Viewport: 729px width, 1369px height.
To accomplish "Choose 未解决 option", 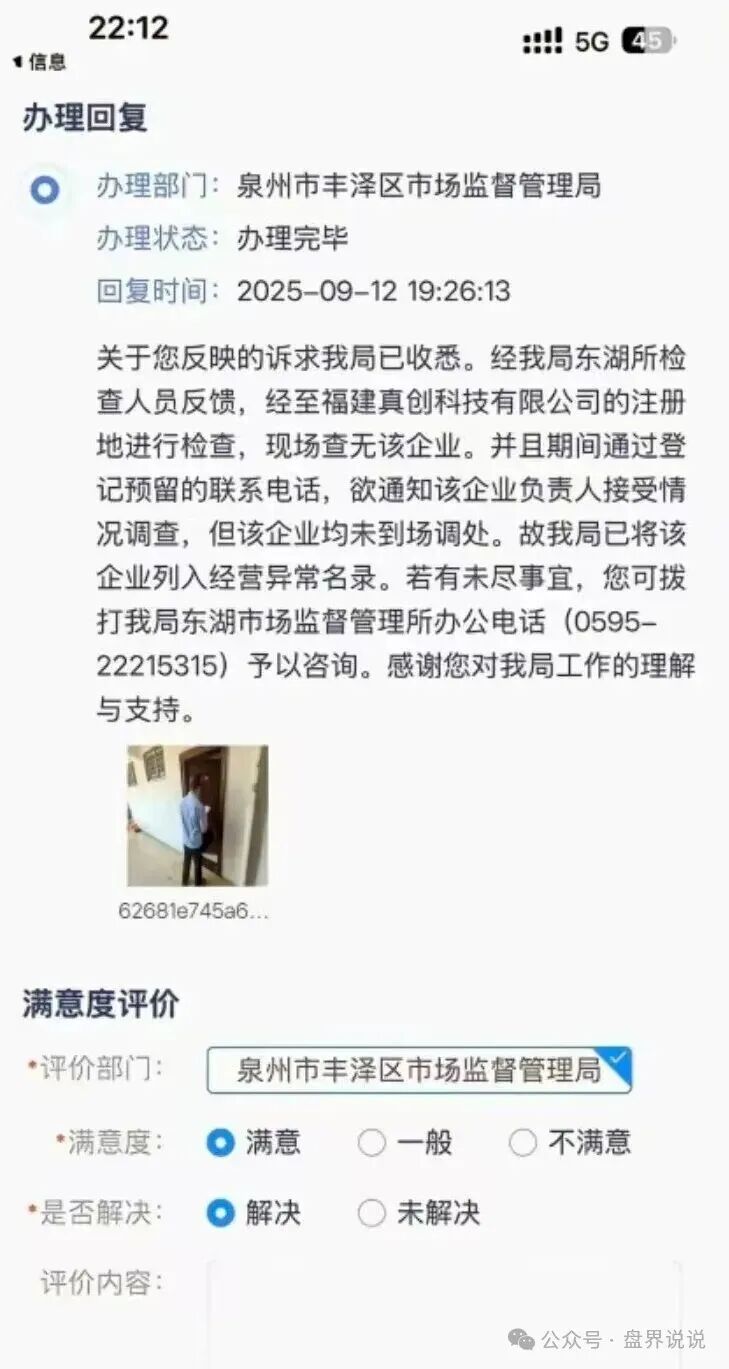I will (x=372, y=1213).
